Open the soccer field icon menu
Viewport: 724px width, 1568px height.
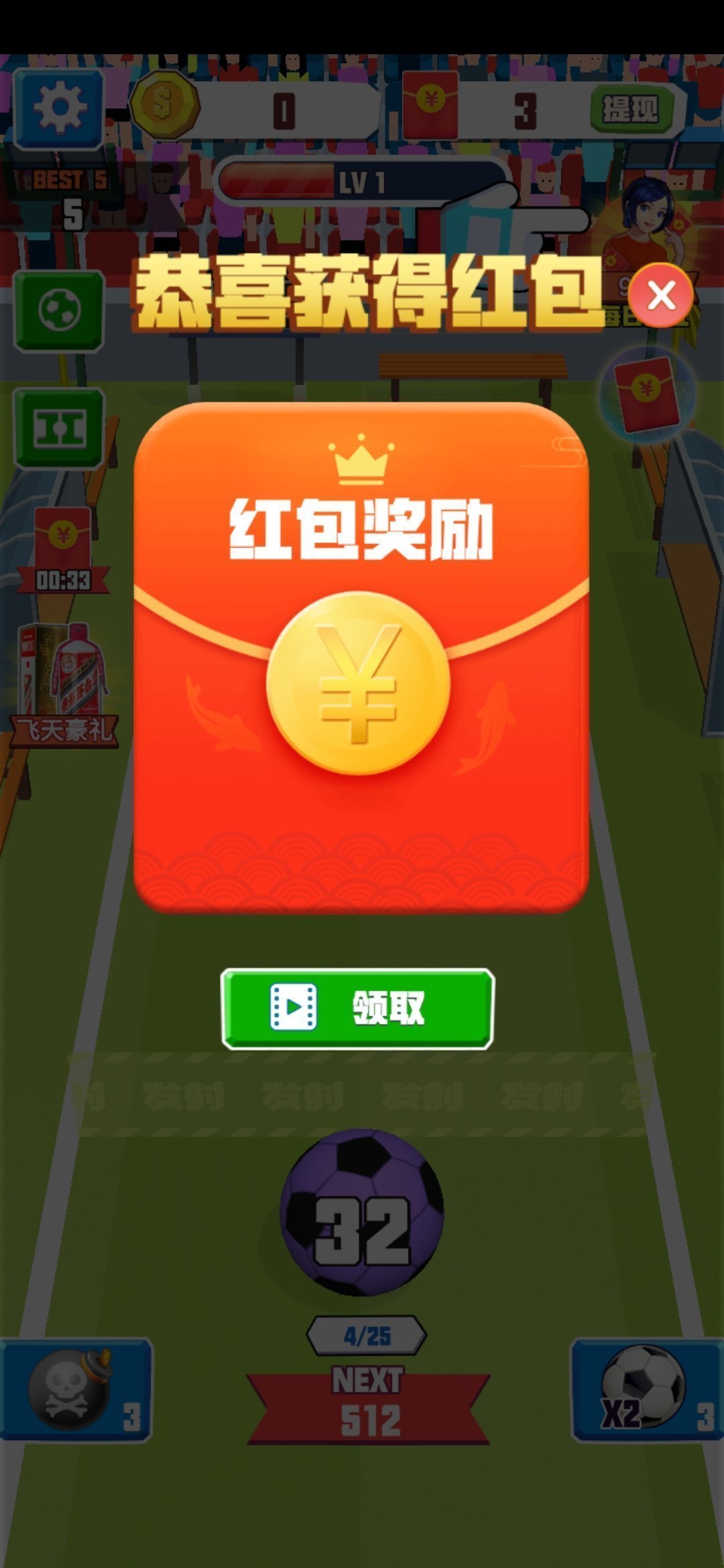pyautogui.click(x=59, y=428)
